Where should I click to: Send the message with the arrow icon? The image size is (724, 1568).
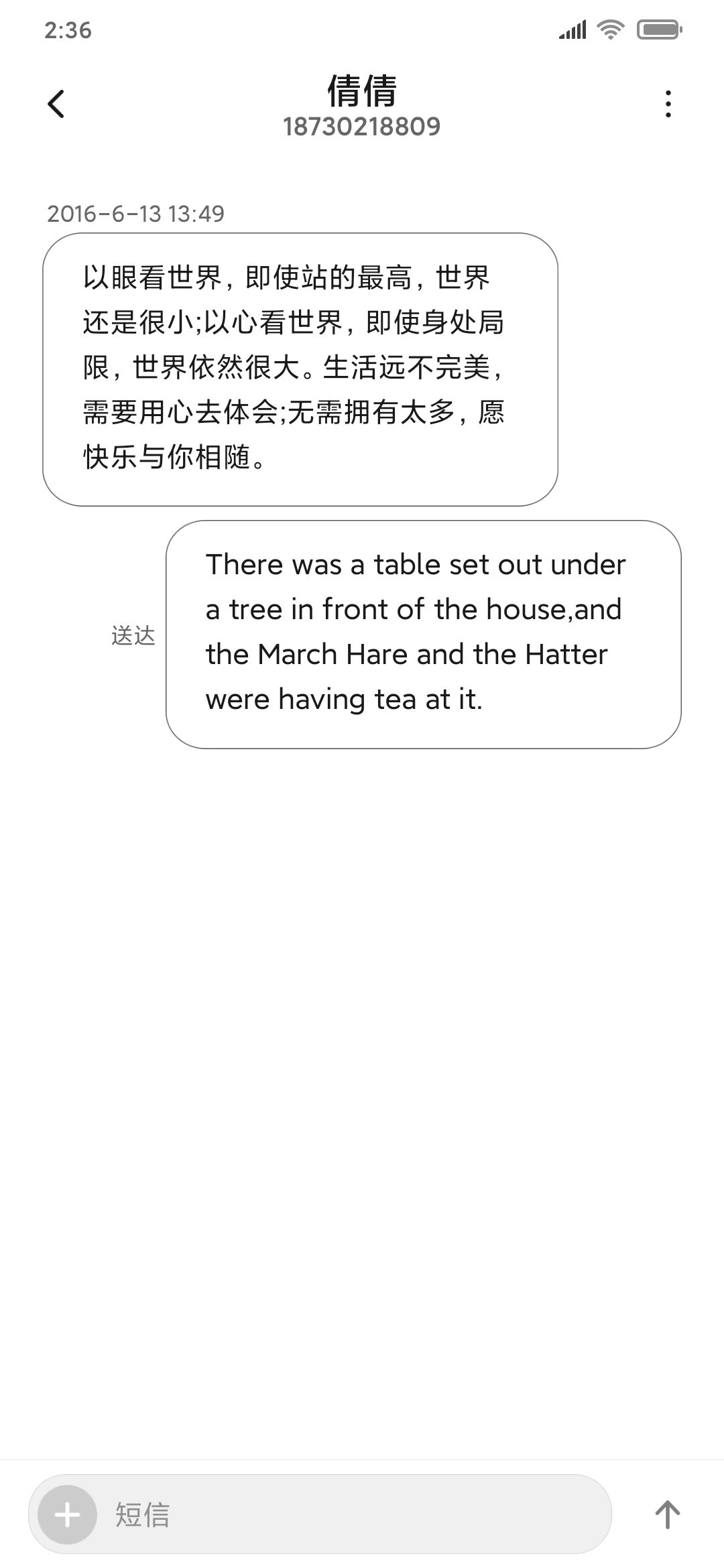coord(668,1514)
